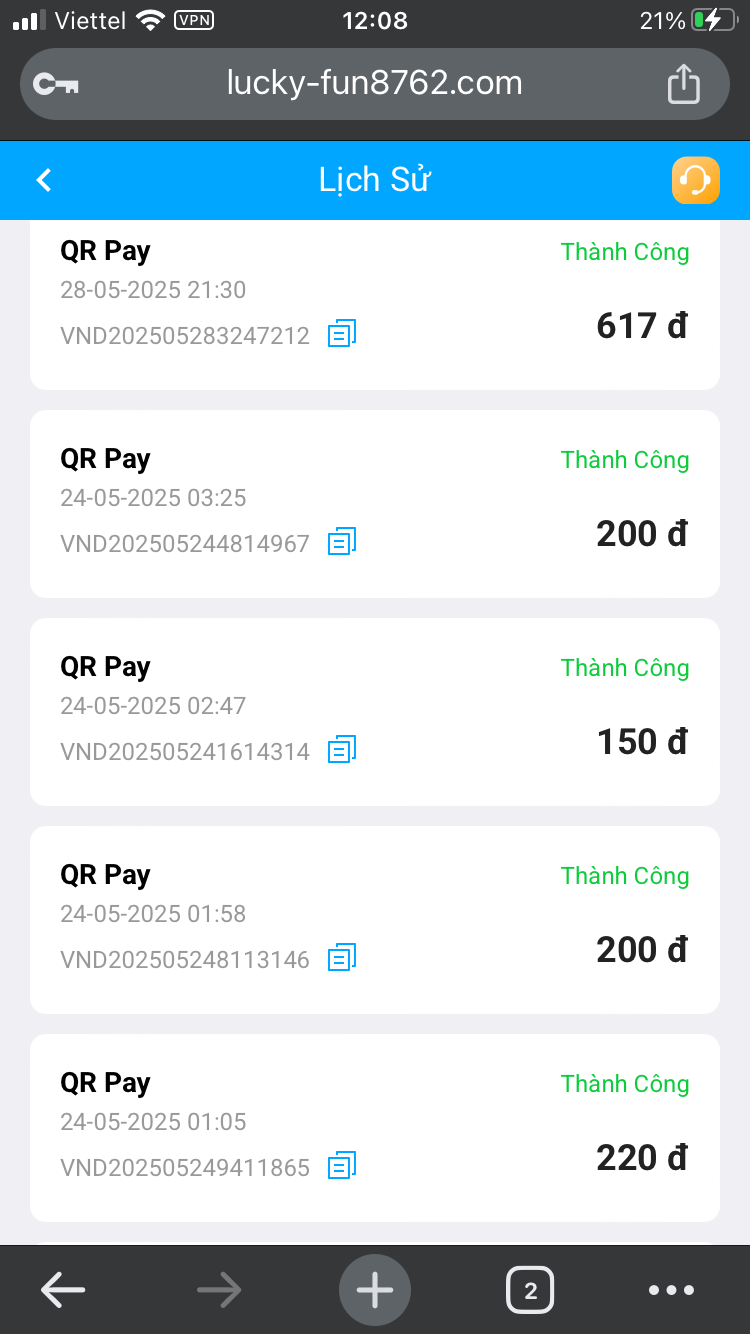Open a new browser tab with plus button
This screenshot has height=1334, width=750.
375,1290
